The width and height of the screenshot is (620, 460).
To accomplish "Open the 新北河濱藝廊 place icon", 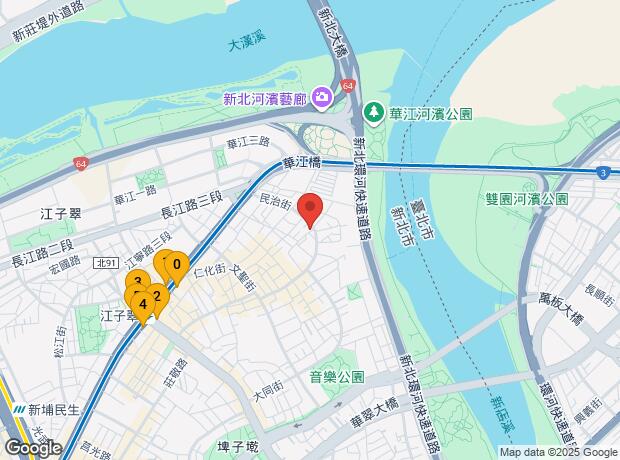I will [x=322, y=98].
